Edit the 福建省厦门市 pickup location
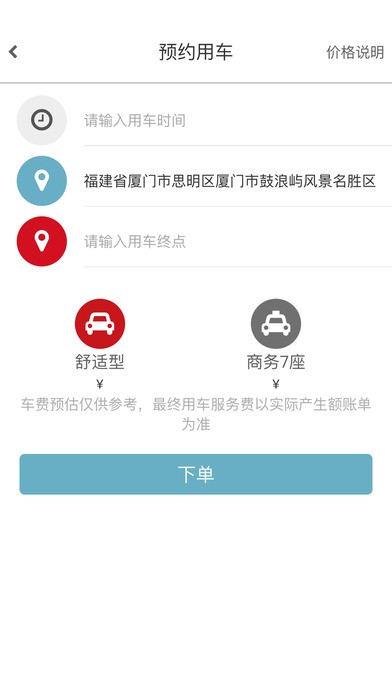Image resolution: width=392 pixels, height=696 pixels. (238, 181)
